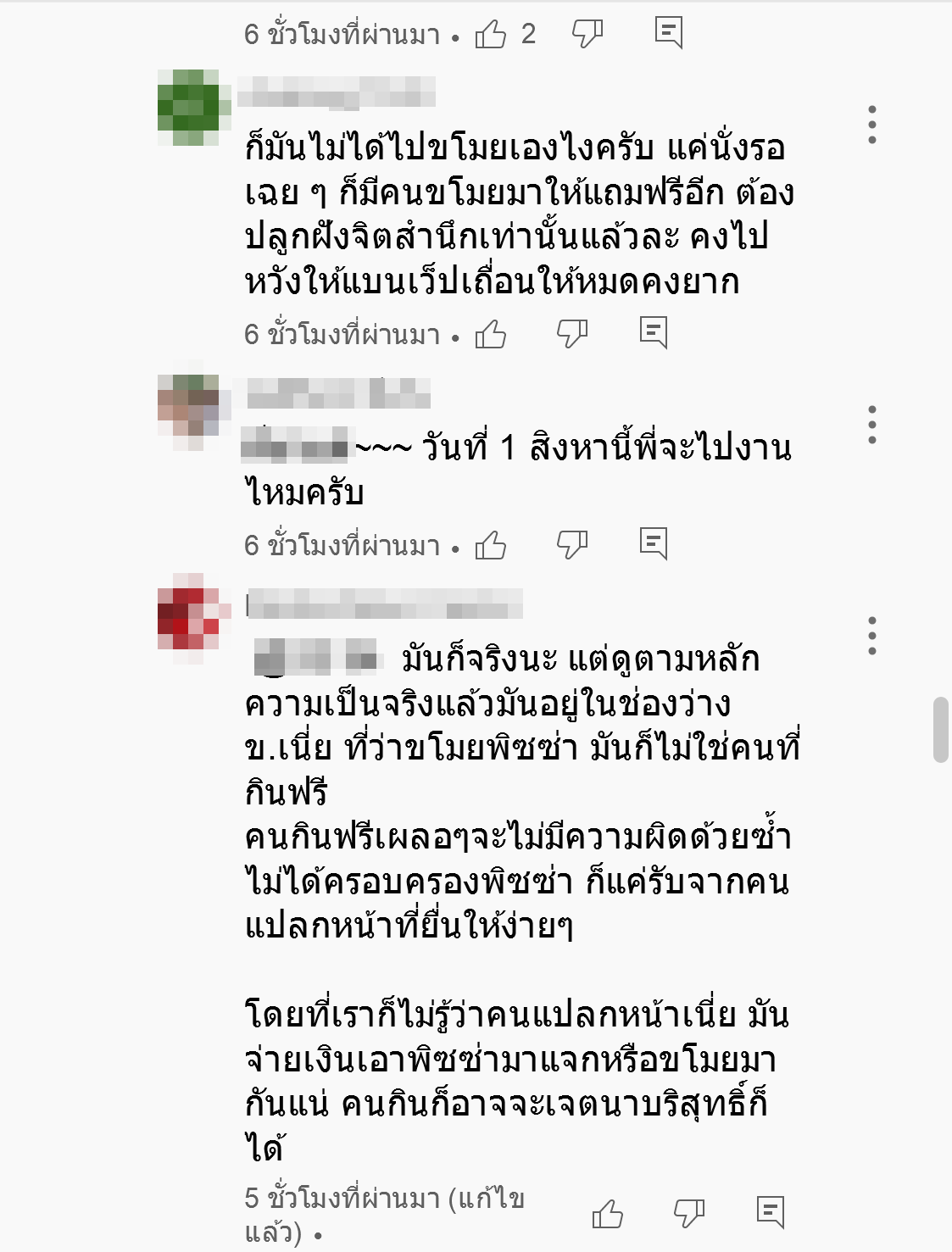Image resolution: width=952 pixels, height=1252 pixels.
Task: Like the edited comment from 5 ชั่วโมงที่ผ่านมา
Action: [608, 1214]
